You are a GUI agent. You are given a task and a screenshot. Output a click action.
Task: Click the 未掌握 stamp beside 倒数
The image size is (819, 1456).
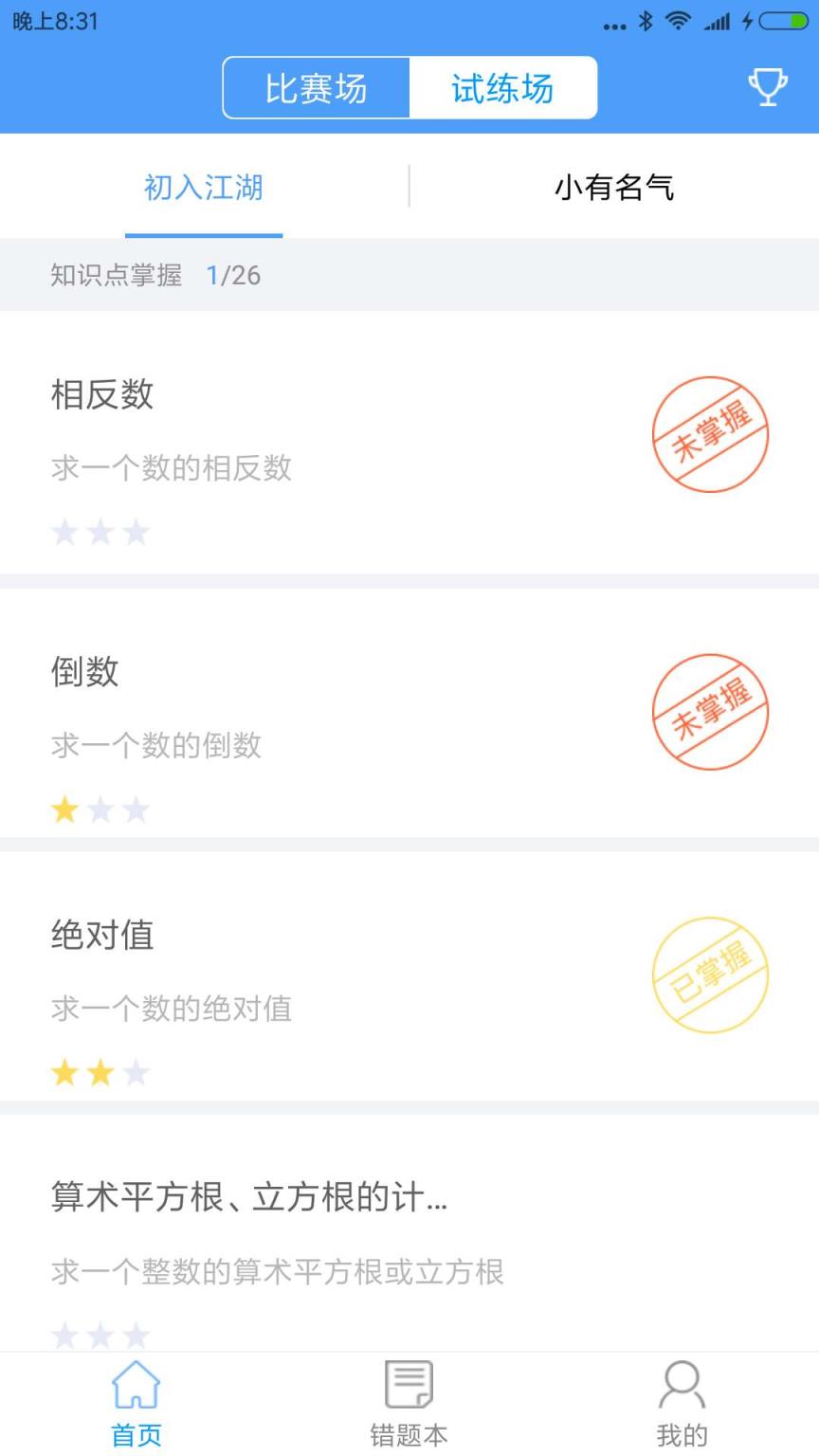click(711, 712)
